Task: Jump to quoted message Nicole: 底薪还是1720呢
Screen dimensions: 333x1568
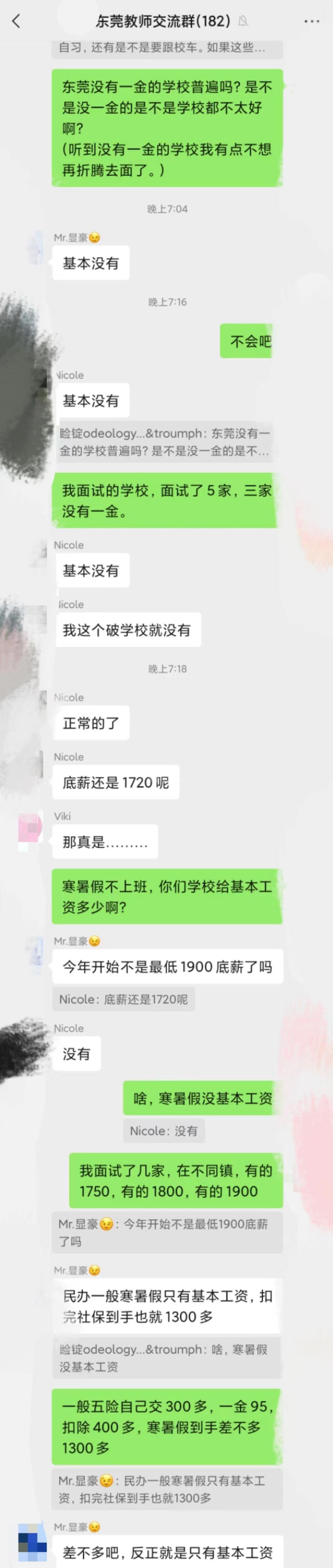Action: 123,999
